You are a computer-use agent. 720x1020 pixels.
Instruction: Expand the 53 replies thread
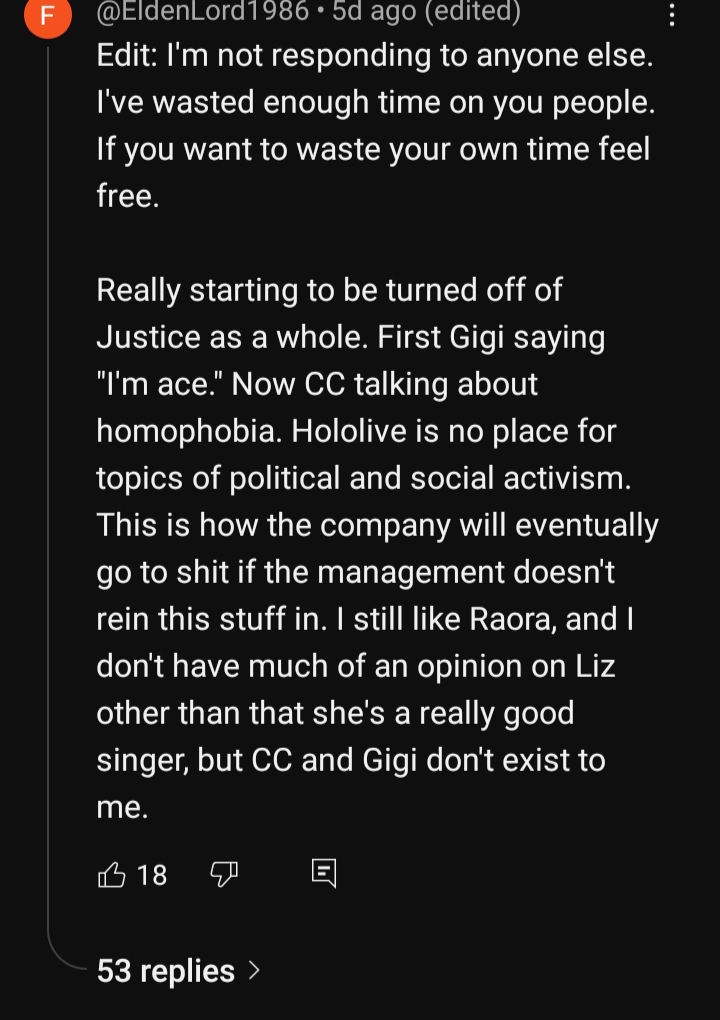pos(178,971)
